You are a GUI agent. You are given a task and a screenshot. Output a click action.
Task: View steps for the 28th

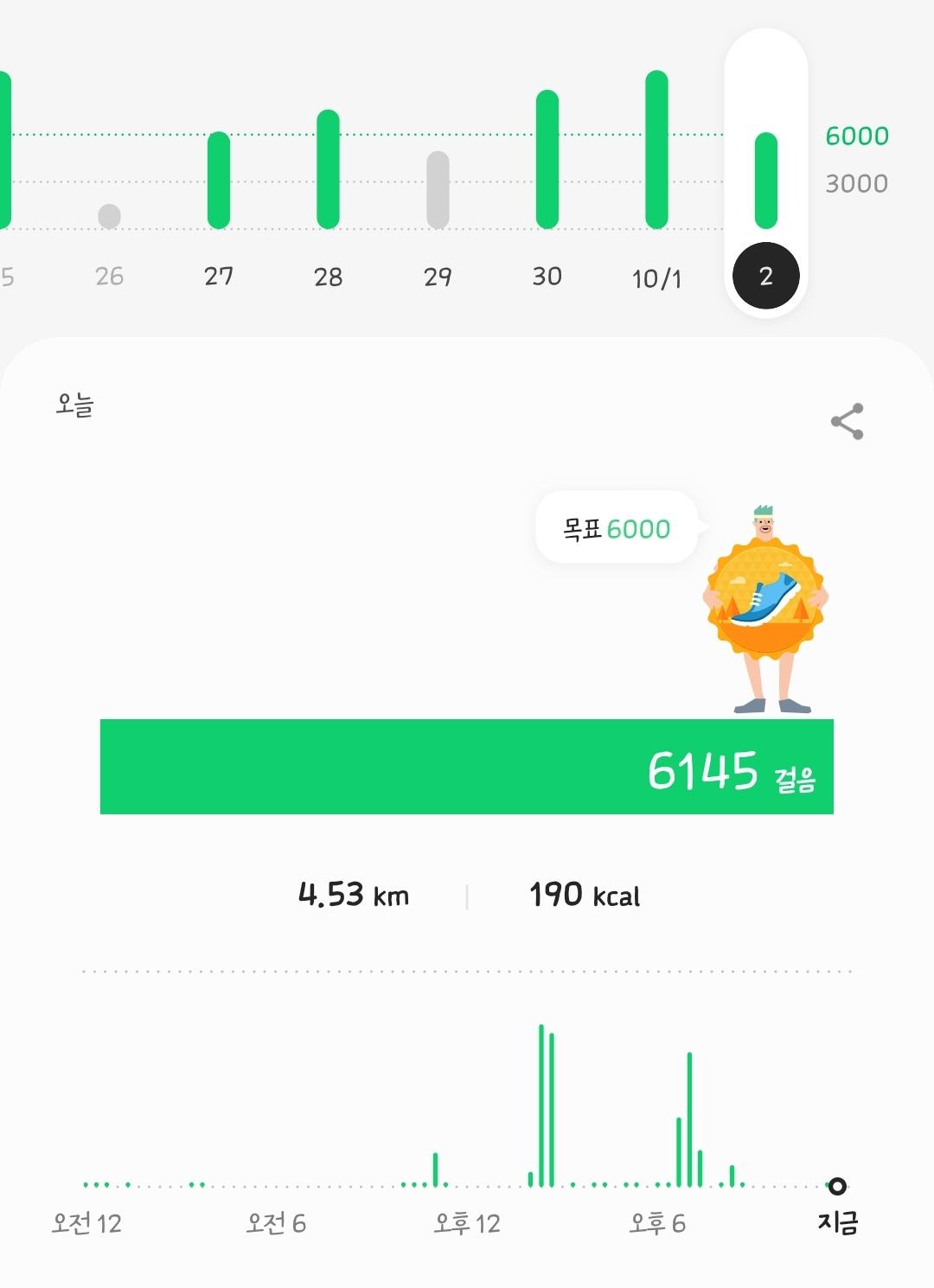[x=328, y=170]
